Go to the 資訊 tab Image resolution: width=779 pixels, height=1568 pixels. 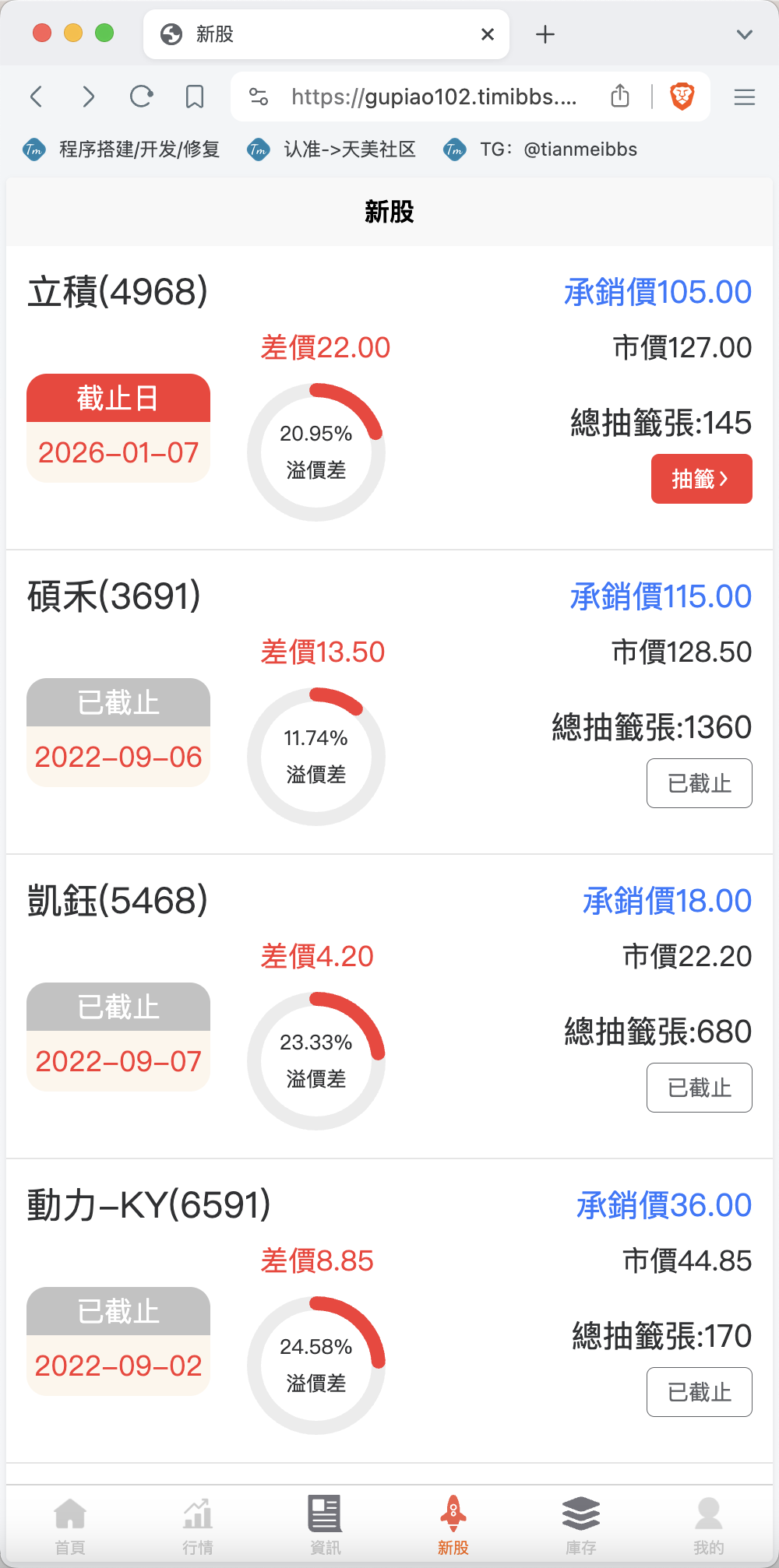[325, 1526]
